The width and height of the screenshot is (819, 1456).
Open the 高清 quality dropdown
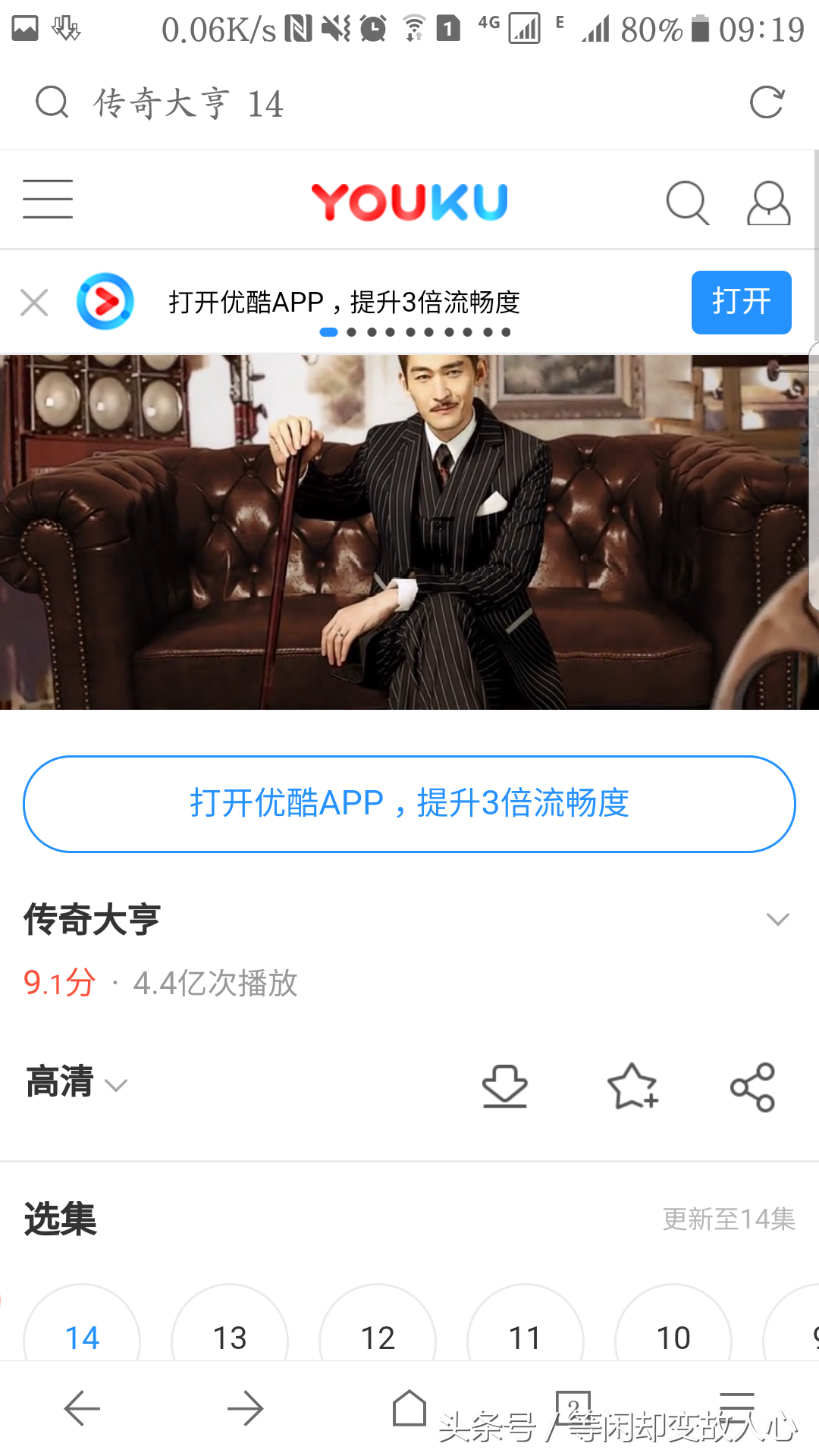pos(76,1083)
